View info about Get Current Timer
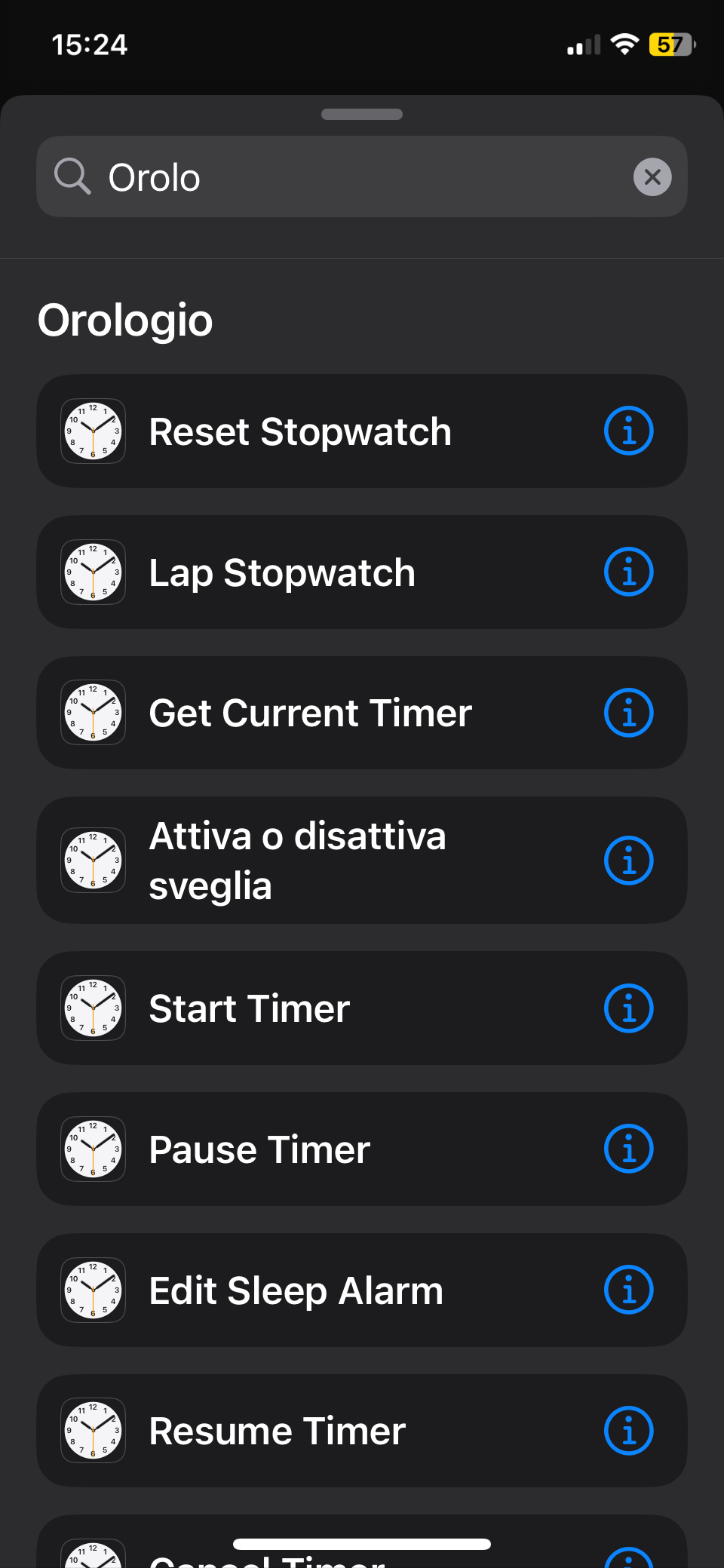Viewport: 724px width, 1568px height. [x=628, y=713]
